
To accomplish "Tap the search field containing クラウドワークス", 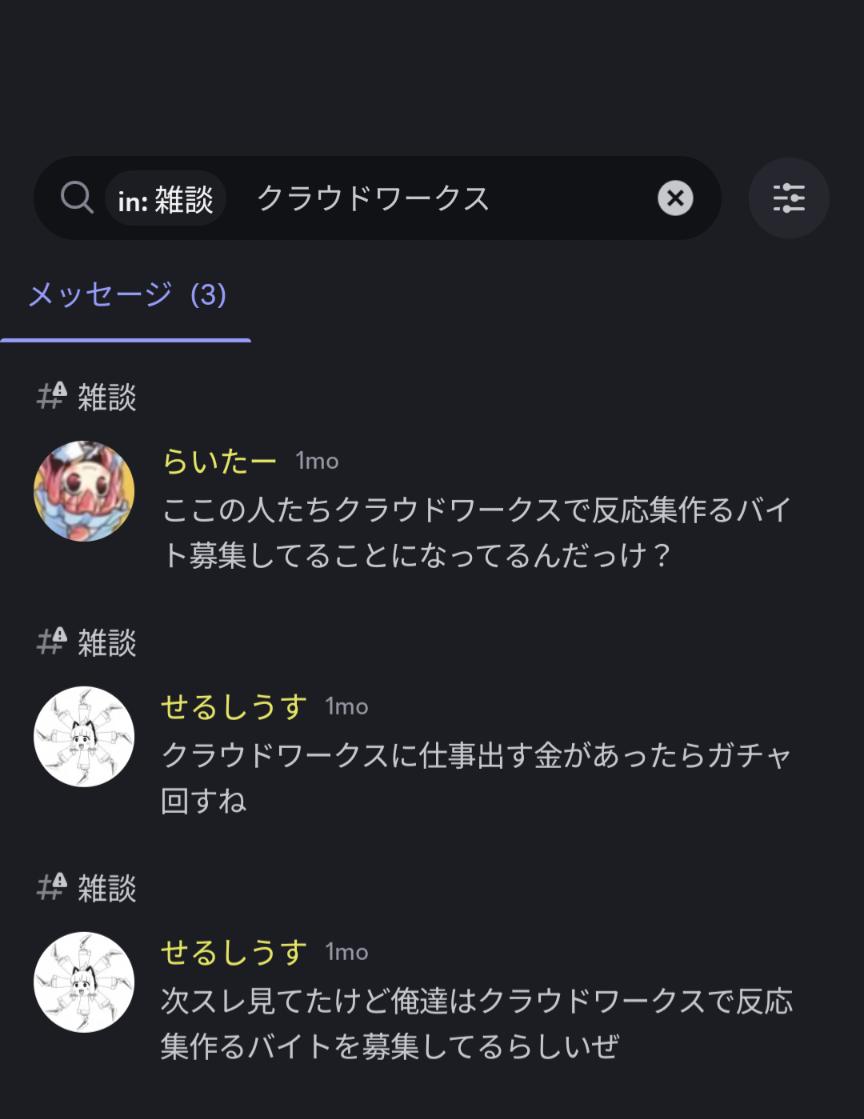I will [420, 198].
